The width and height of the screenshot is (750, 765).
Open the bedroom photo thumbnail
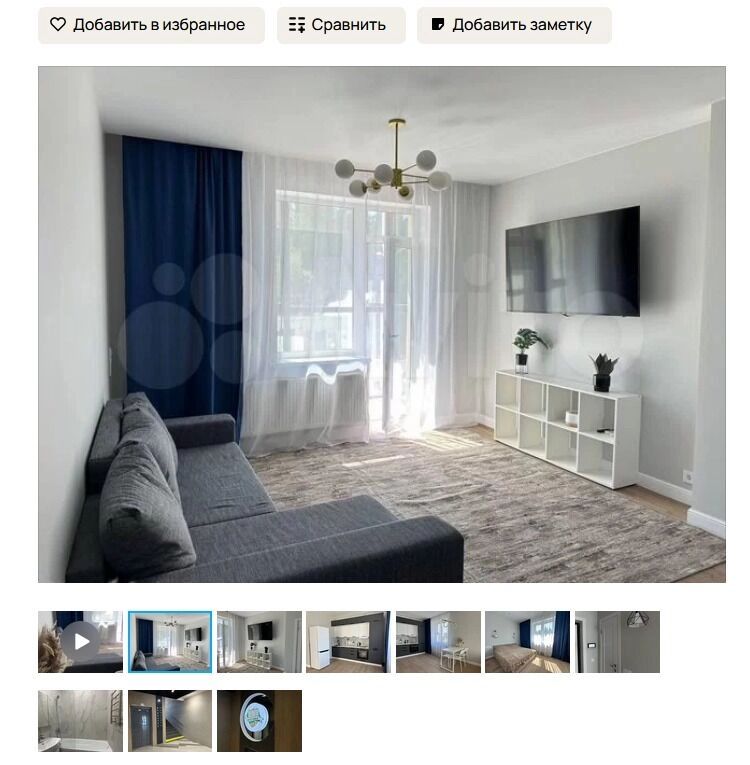527,641
